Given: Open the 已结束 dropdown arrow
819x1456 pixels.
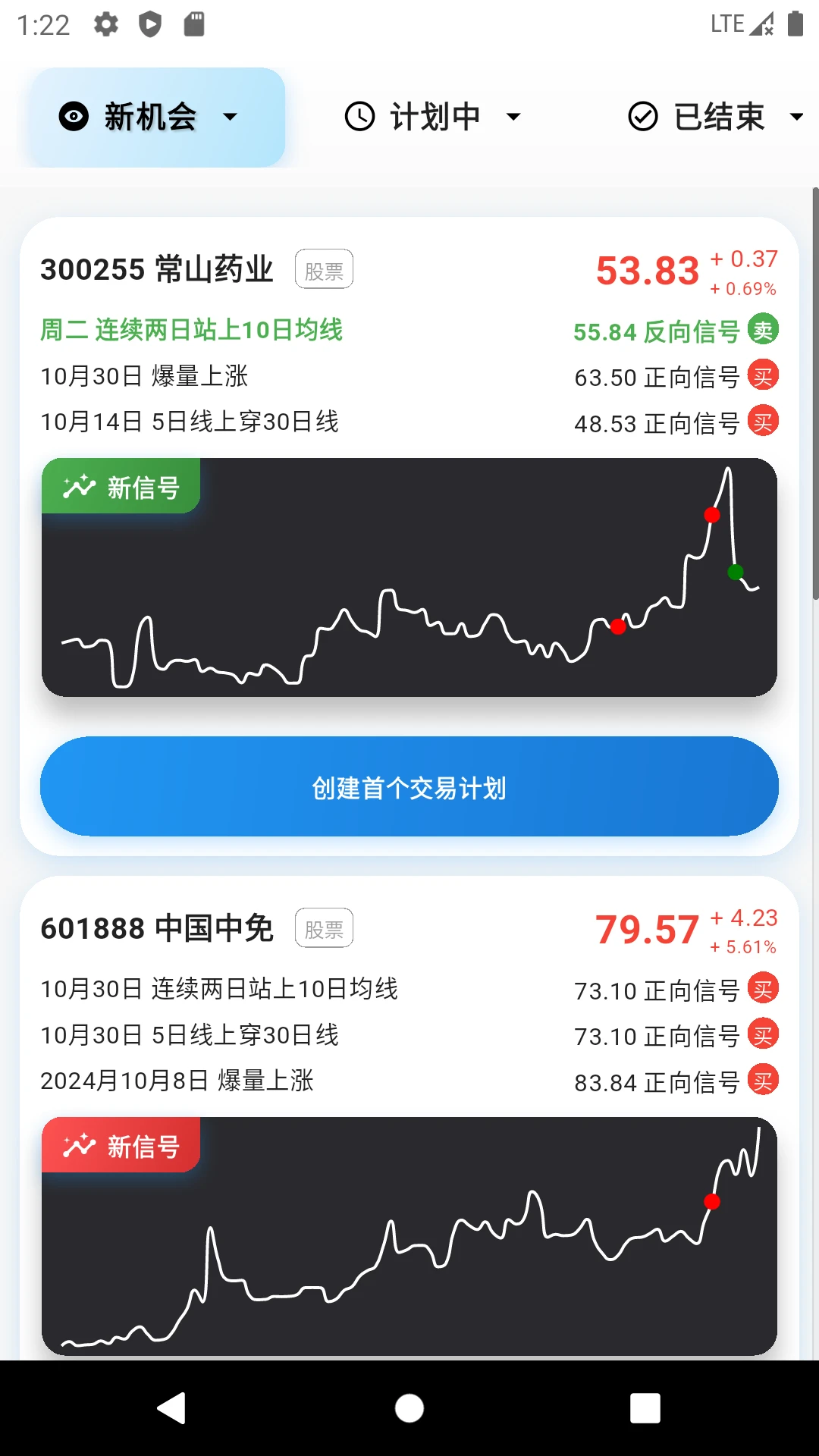Looking at the screenshot, I should click(796, 117).
